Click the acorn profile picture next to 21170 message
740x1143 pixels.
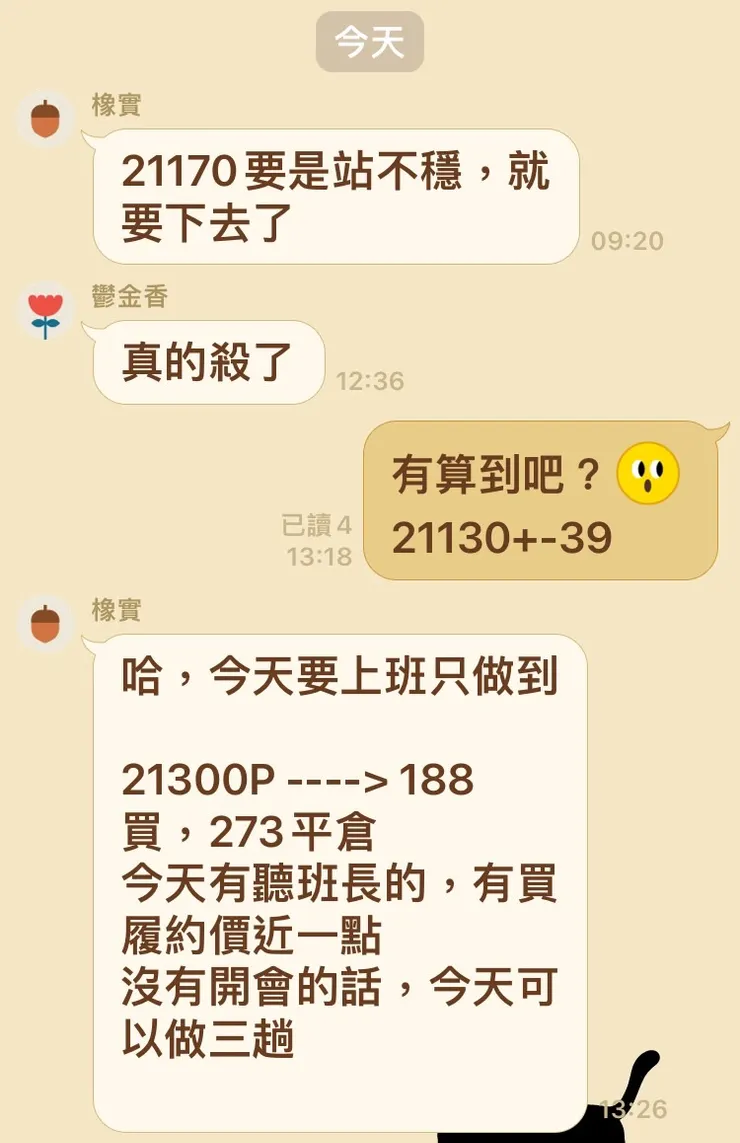[45, 118]
